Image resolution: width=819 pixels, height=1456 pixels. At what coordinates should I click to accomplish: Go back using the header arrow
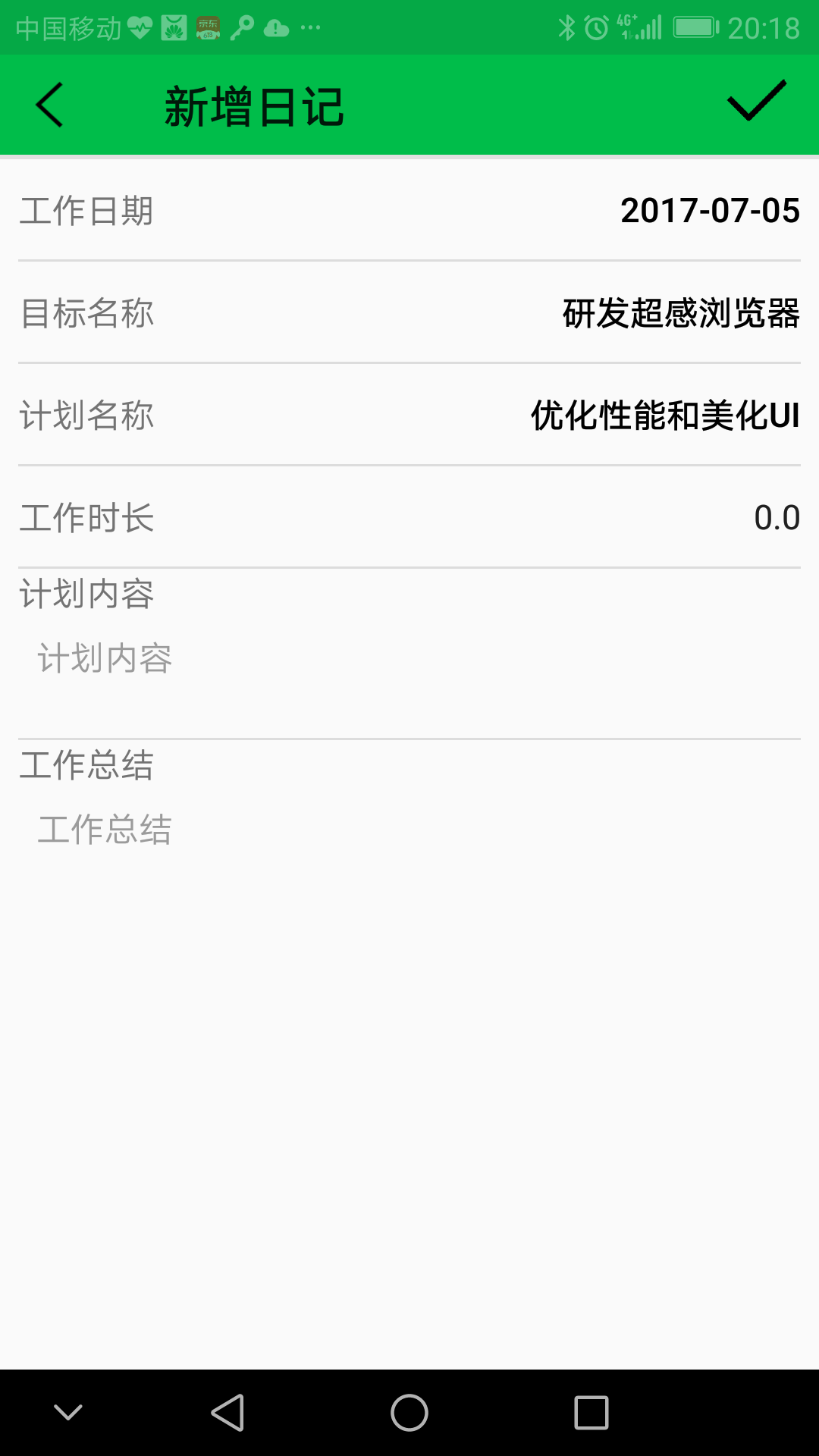tap(49, 105)
